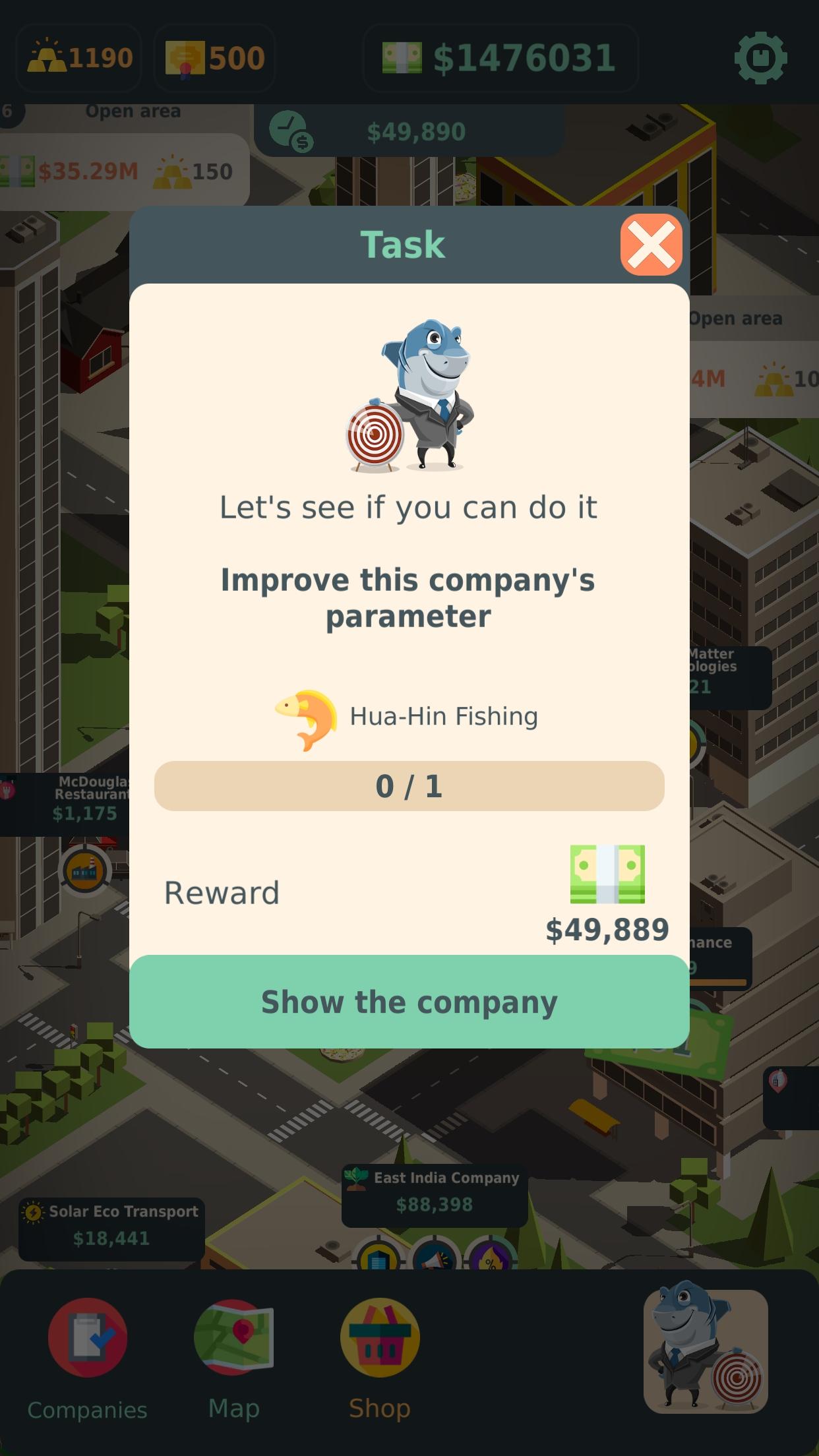Image resolution: width=819 pixels, height=1456 pixels.
Task: Close the Task dialog
Action: pyautogui.click(x=651, y=245)
